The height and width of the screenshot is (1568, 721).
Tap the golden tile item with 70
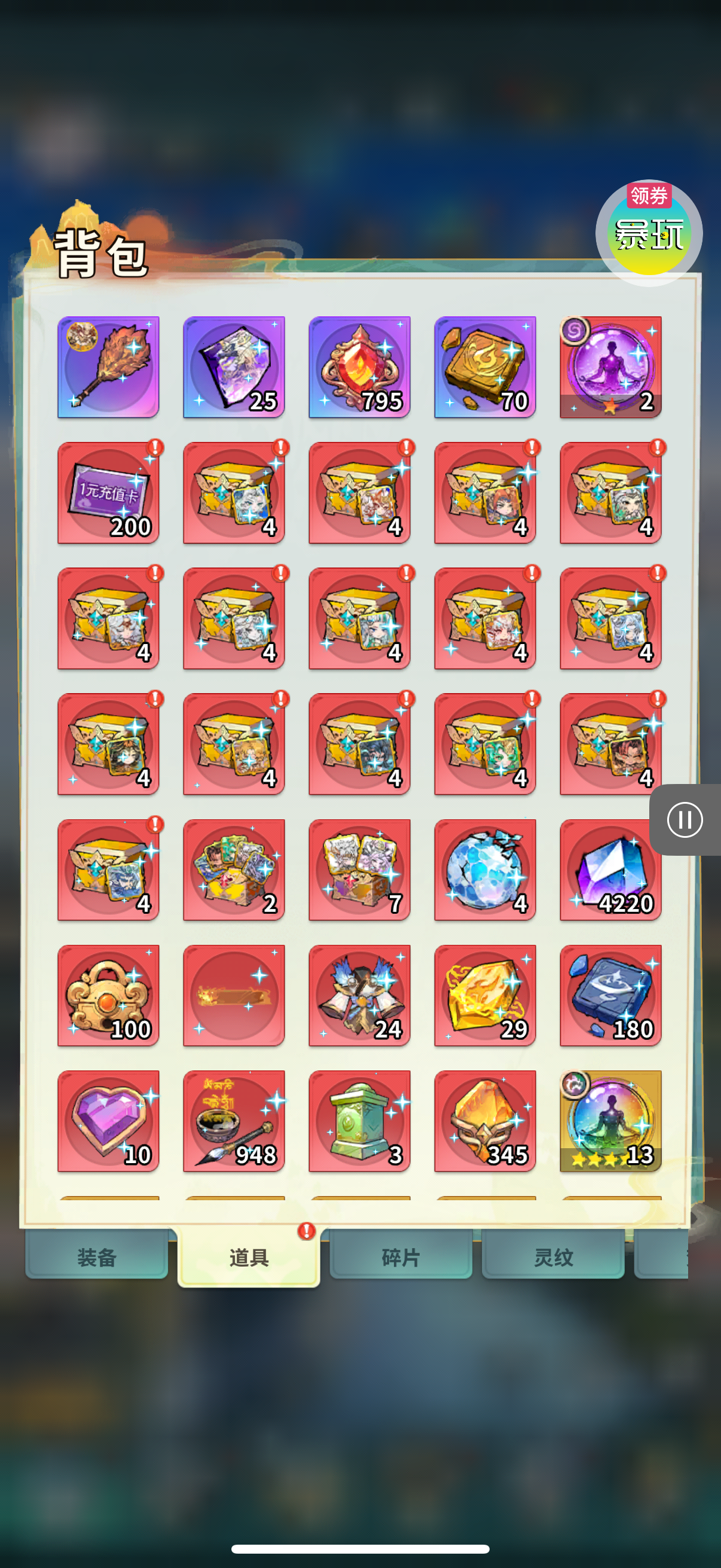tap(485, 367)
